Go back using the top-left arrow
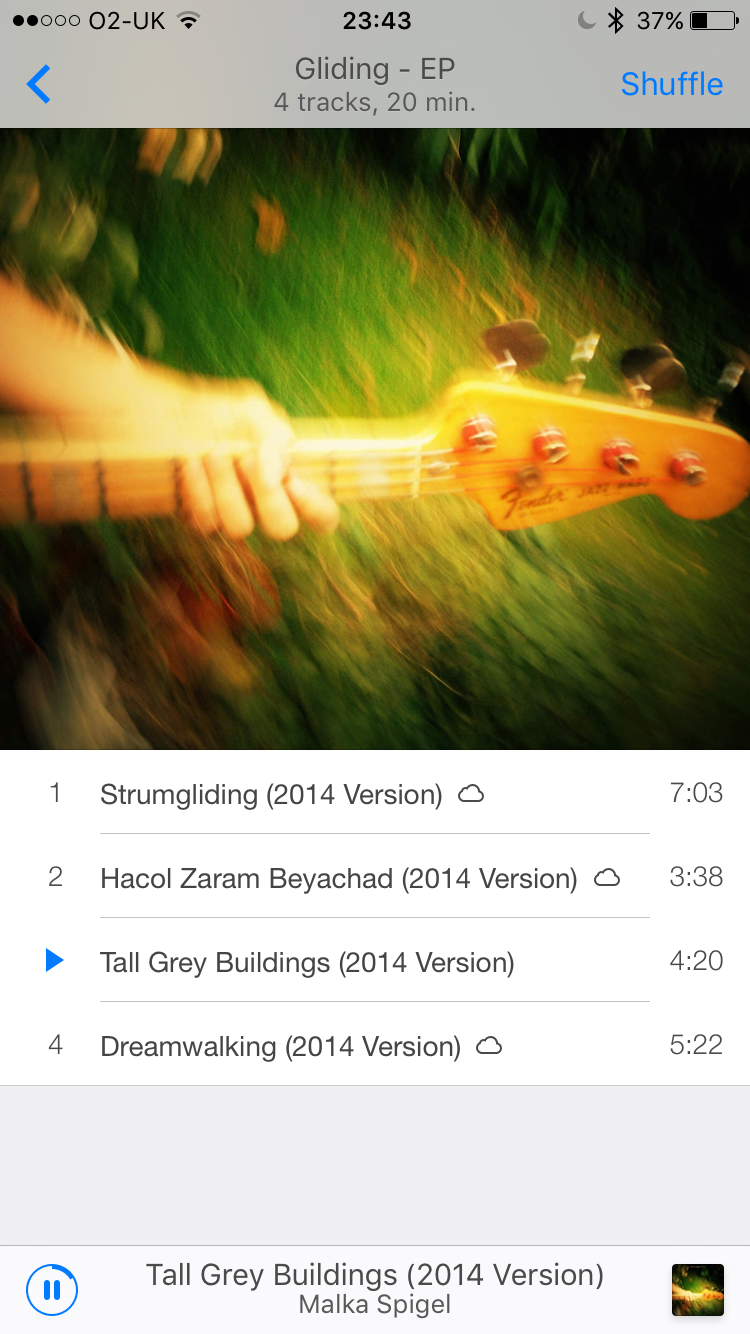Image resolution: width=750 pixels, height=1334 pixels. (38, 84)
